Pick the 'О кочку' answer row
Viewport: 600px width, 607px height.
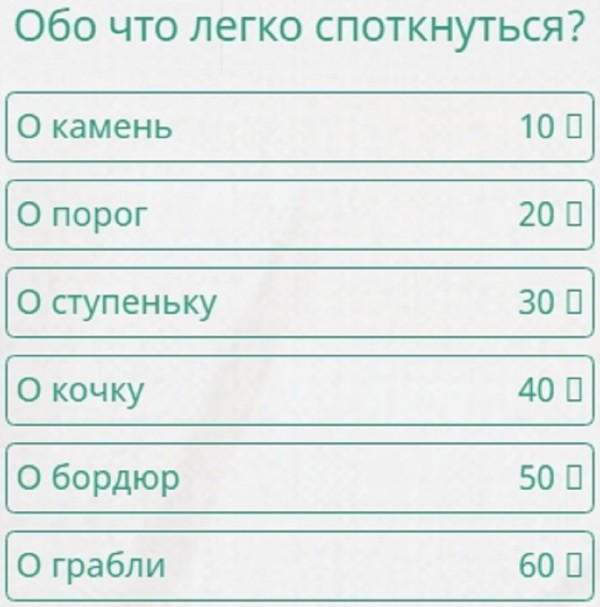coord(300,390)
